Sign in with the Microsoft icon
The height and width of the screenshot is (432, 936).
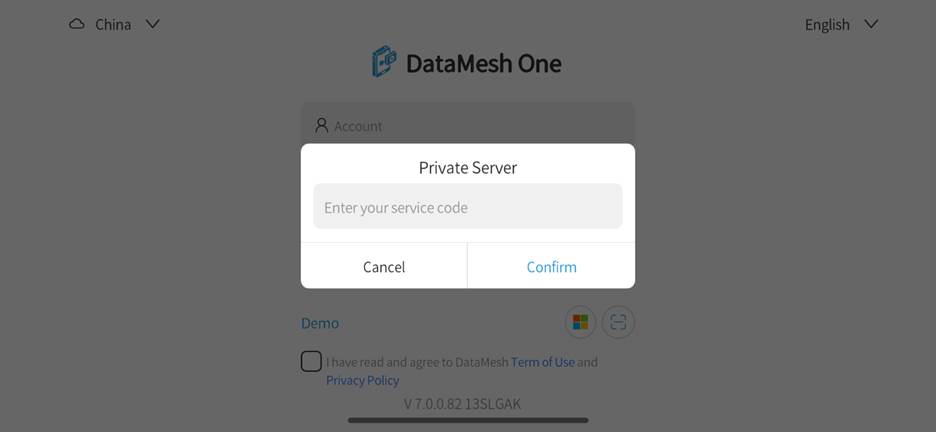coord(580,322)
